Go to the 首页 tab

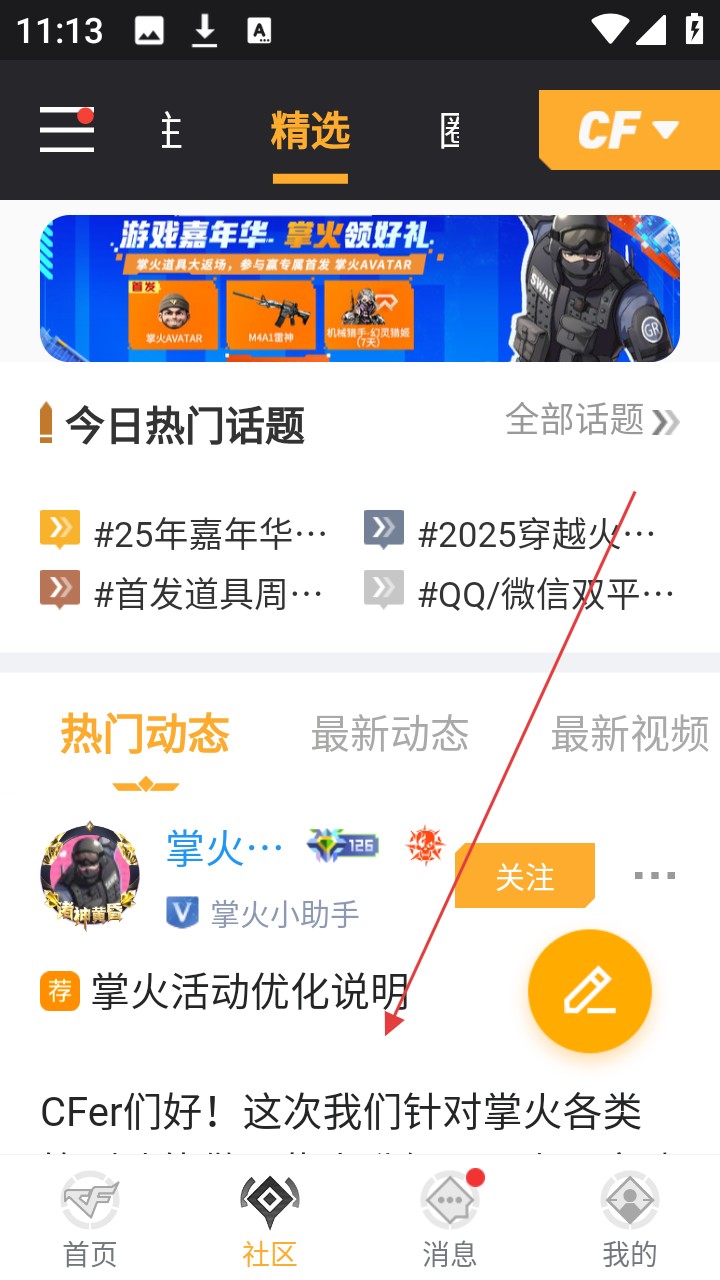(x=90, y=1218)
